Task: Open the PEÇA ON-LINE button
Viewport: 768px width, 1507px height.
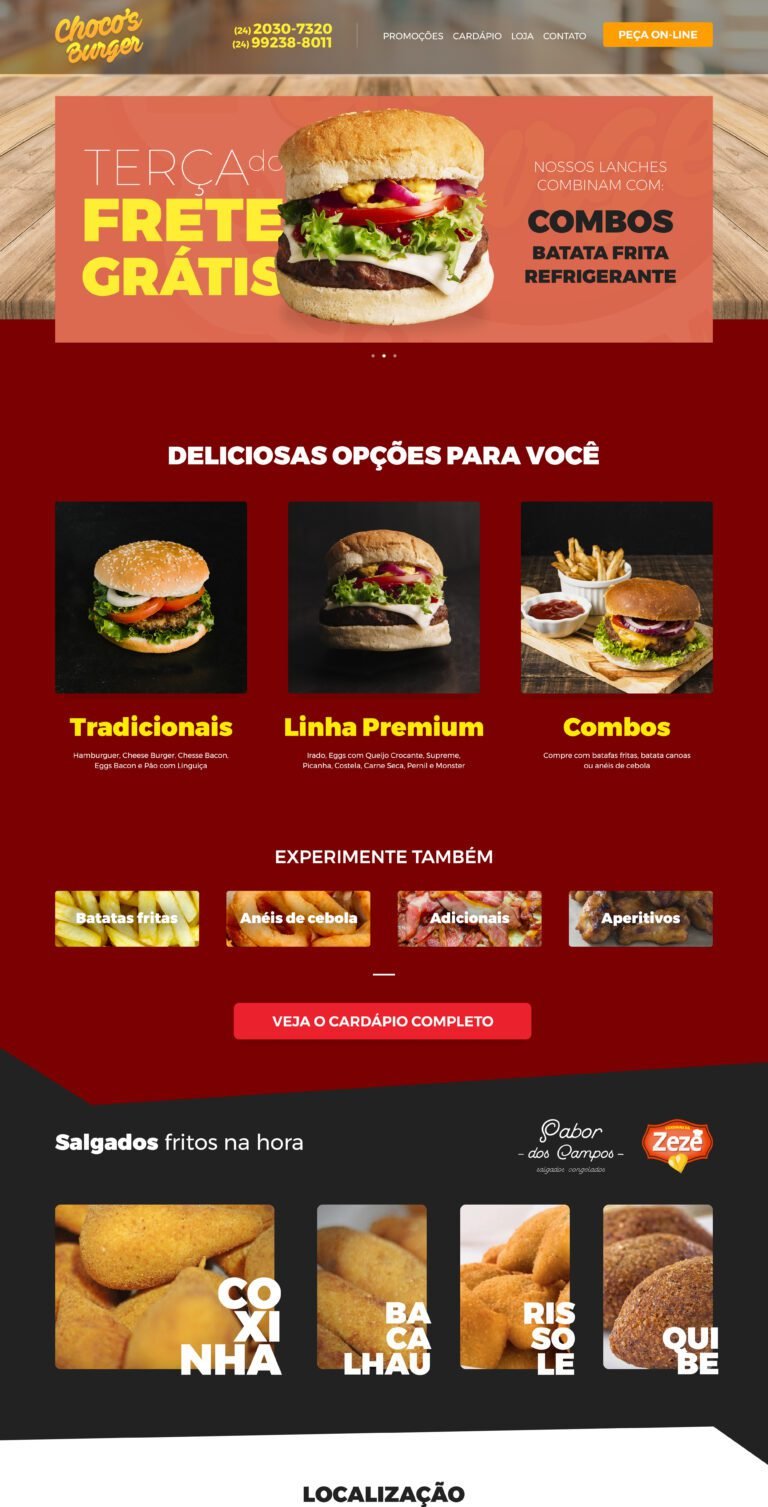Action: [657, 34]
